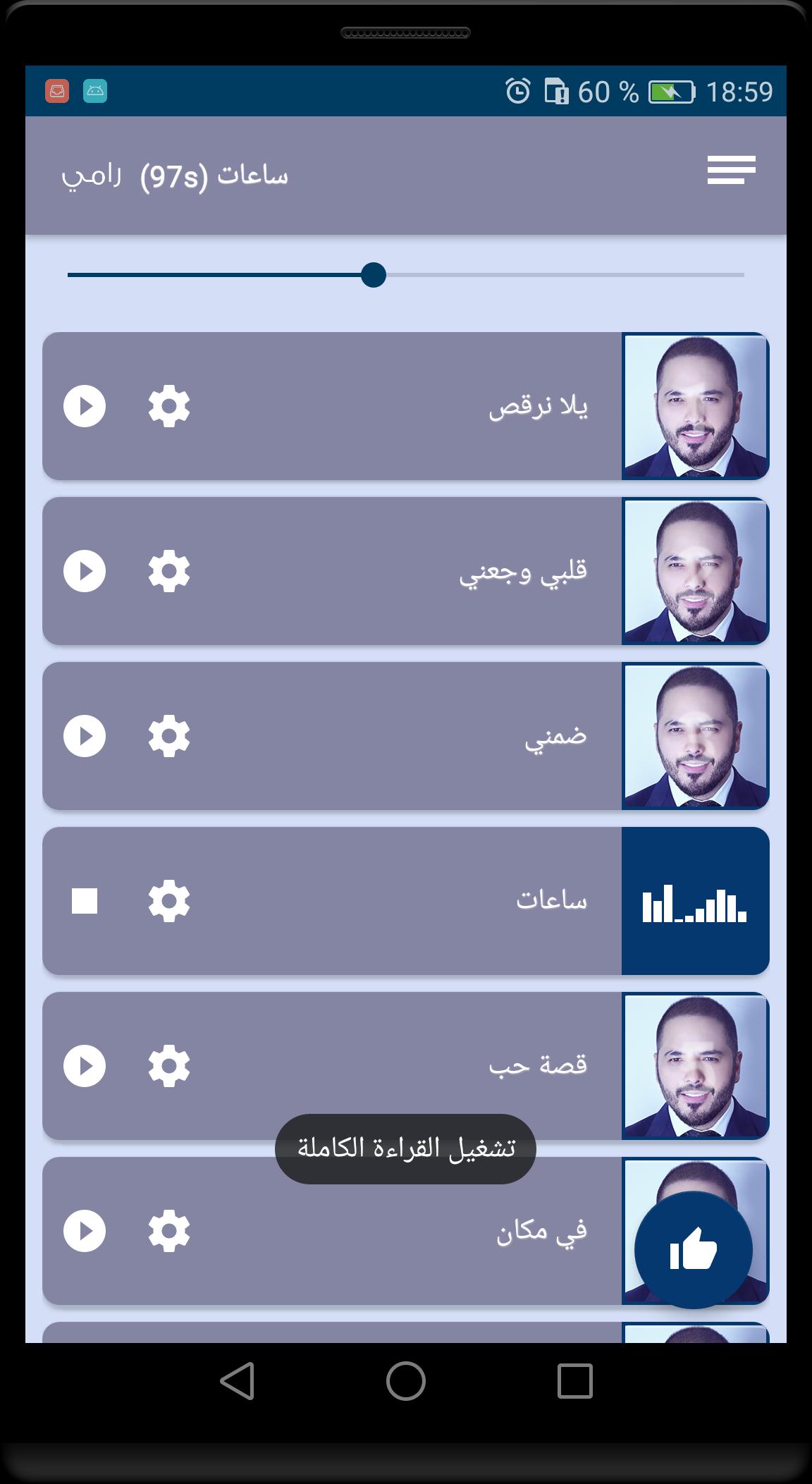
Task: Open settings gear for يلا نرقص
Action: point(169,406)
